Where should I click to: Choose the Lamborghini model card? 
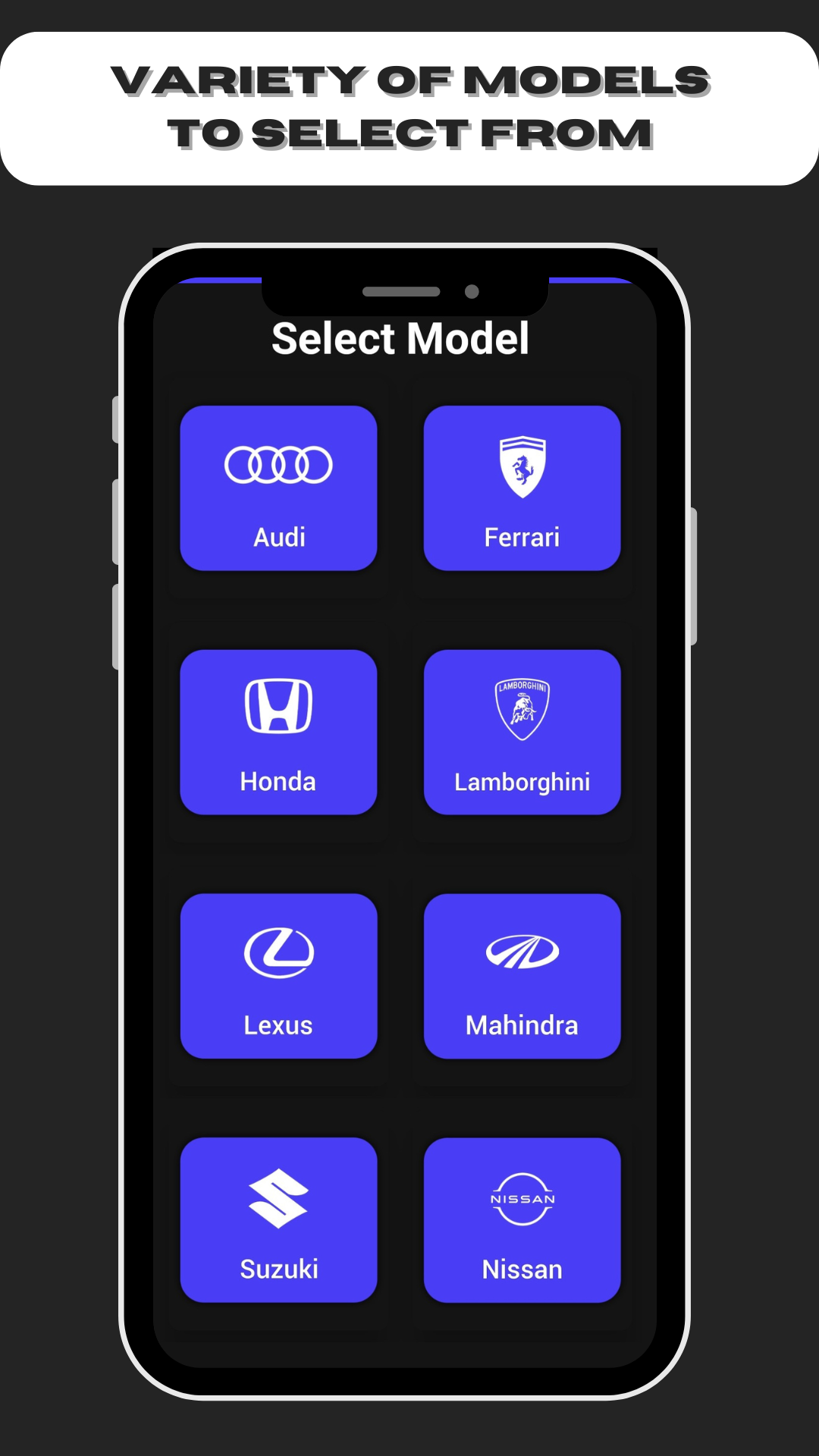[x=522, y=732]
